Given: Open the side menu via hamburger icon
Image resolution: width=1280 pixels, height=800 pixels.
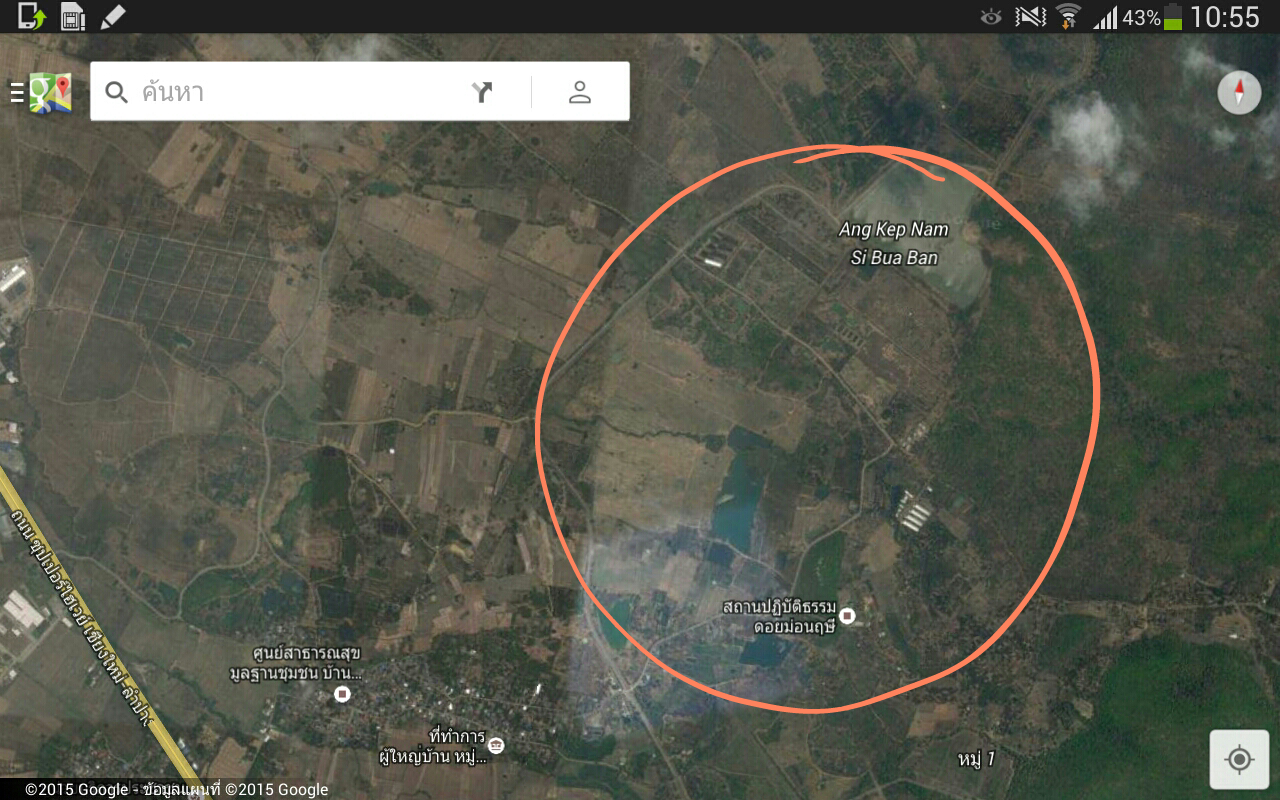Looking at the screenshot, I should pyautogui.click(x=17, y=92).
